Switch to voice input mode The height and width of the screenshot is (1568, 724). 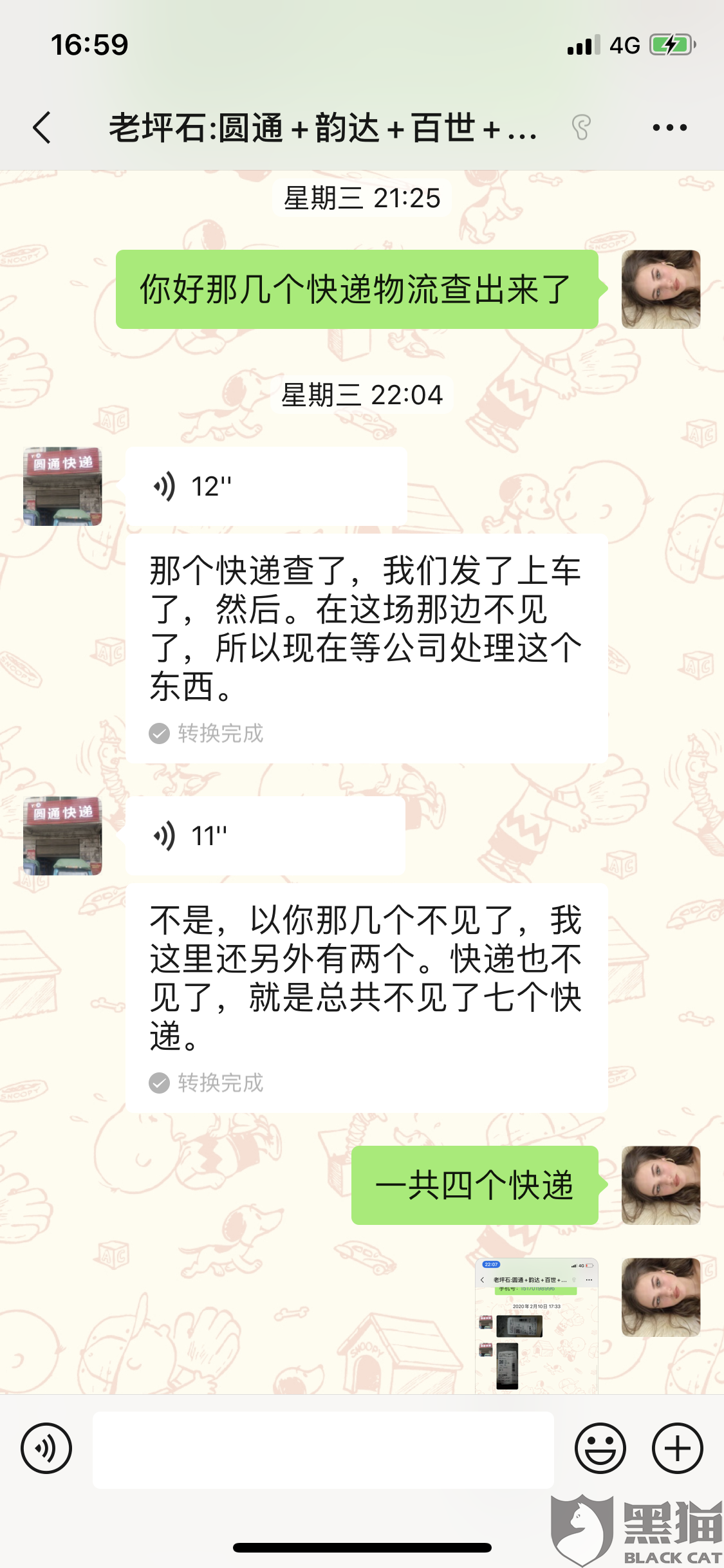click(46, 1448)
